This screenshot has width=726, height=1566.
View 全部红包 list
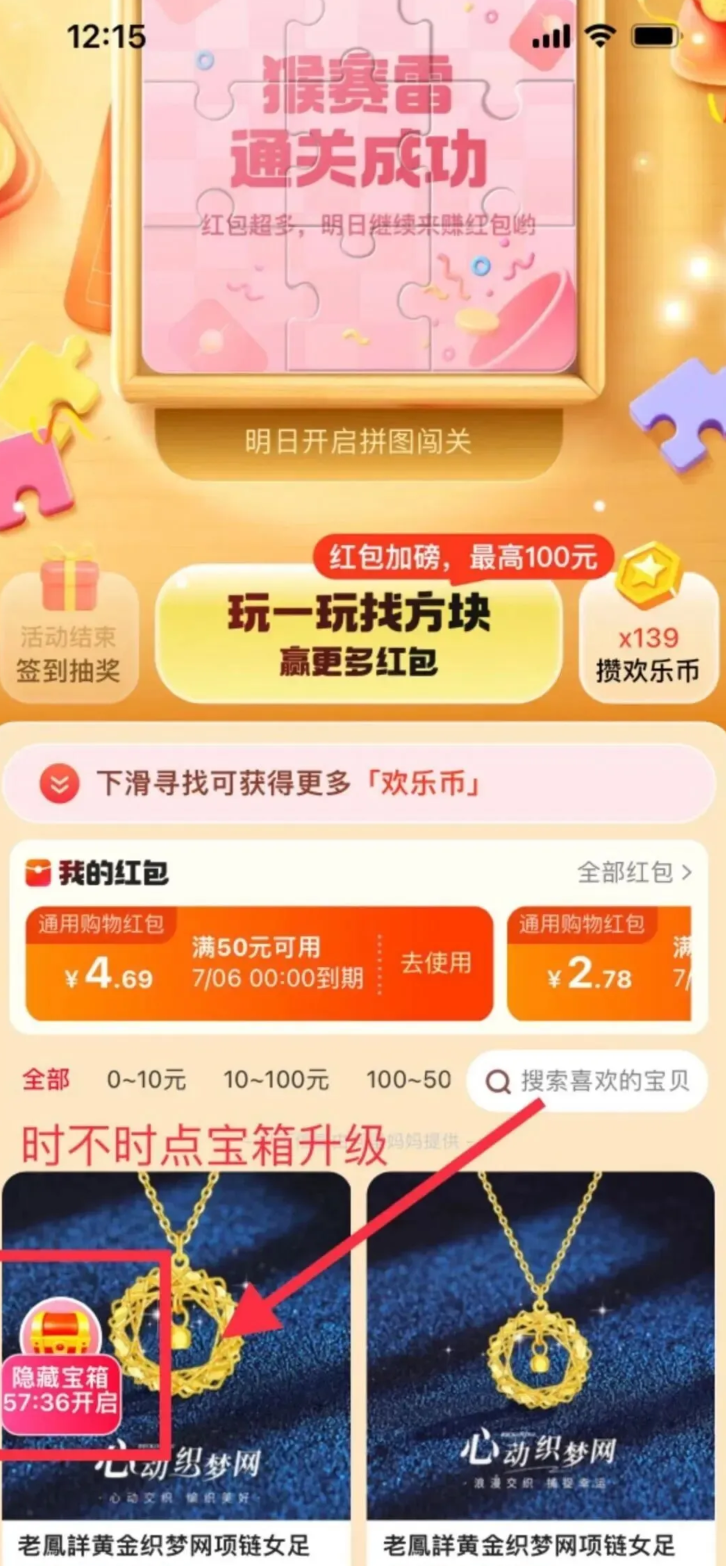(x=634, y=872)
